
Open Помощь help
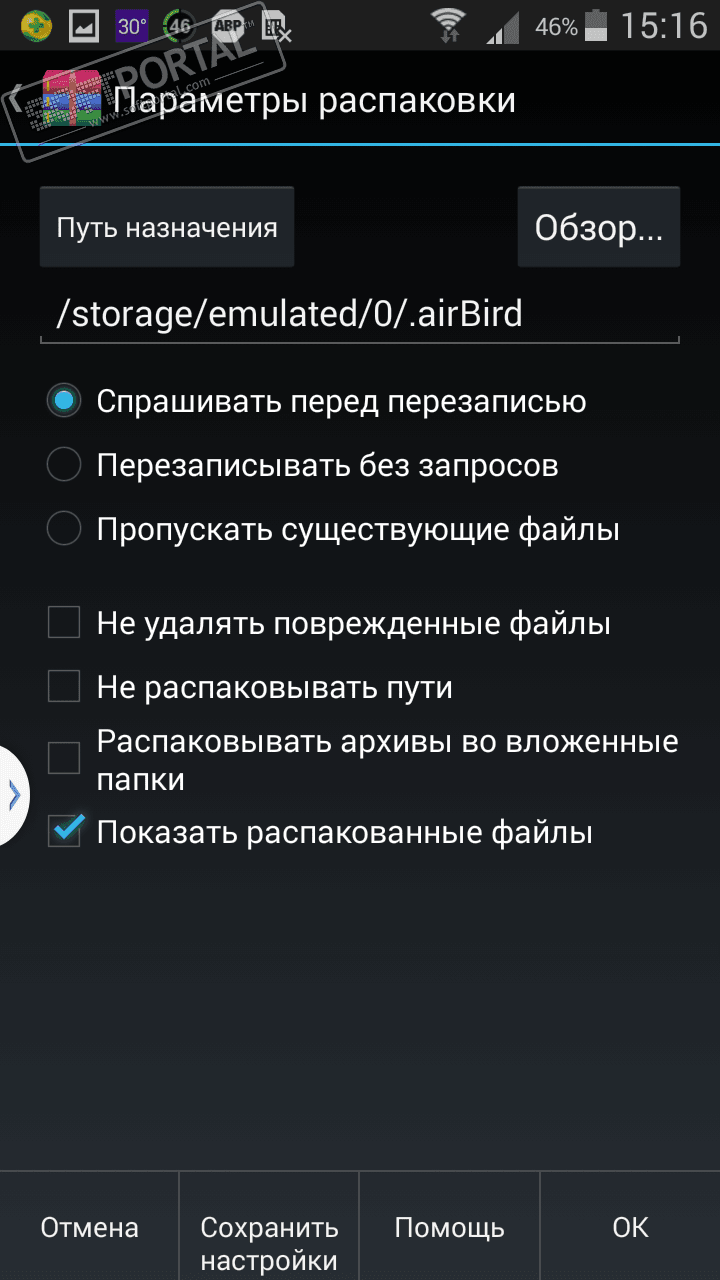(x=449, y=1227)
